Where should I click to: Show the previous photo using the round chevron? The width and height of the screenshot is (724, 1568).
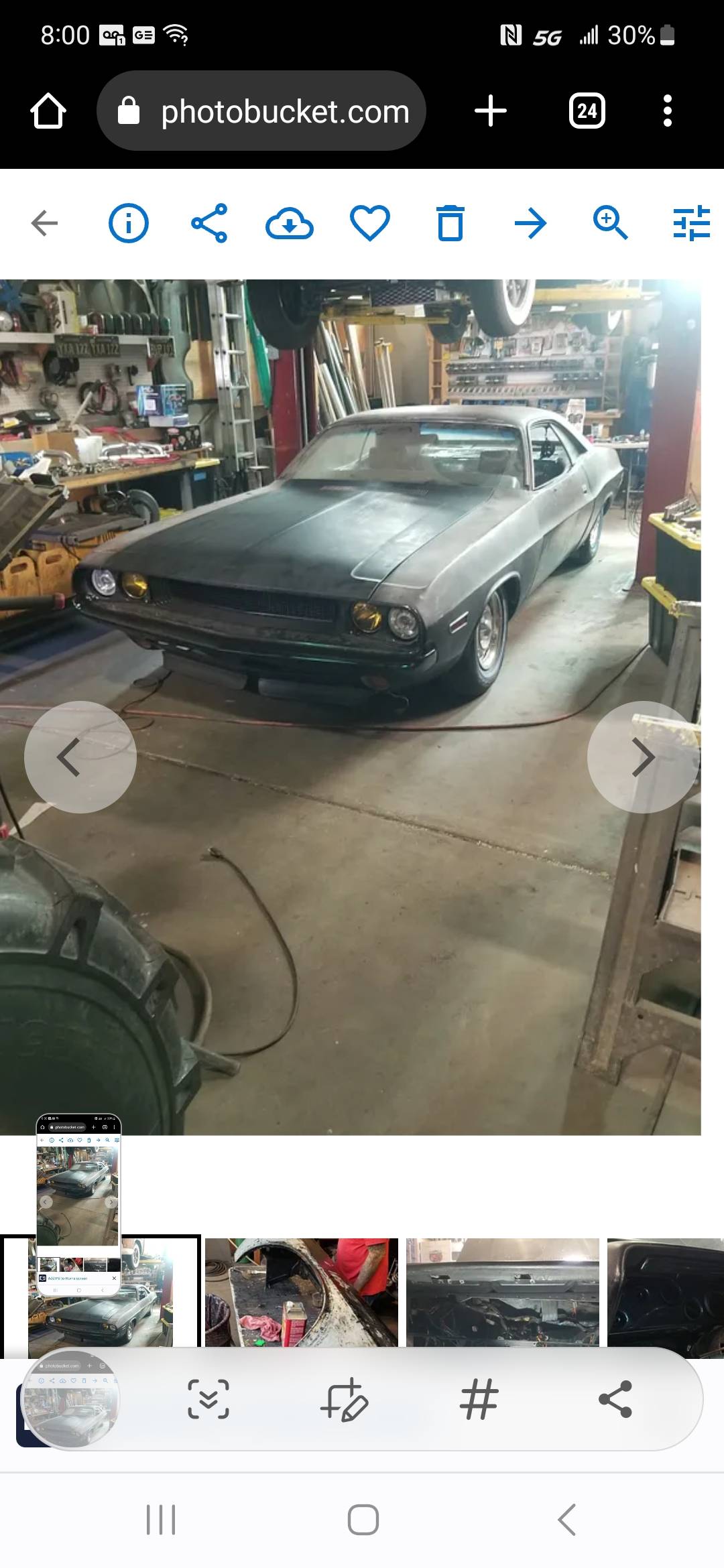80,757
